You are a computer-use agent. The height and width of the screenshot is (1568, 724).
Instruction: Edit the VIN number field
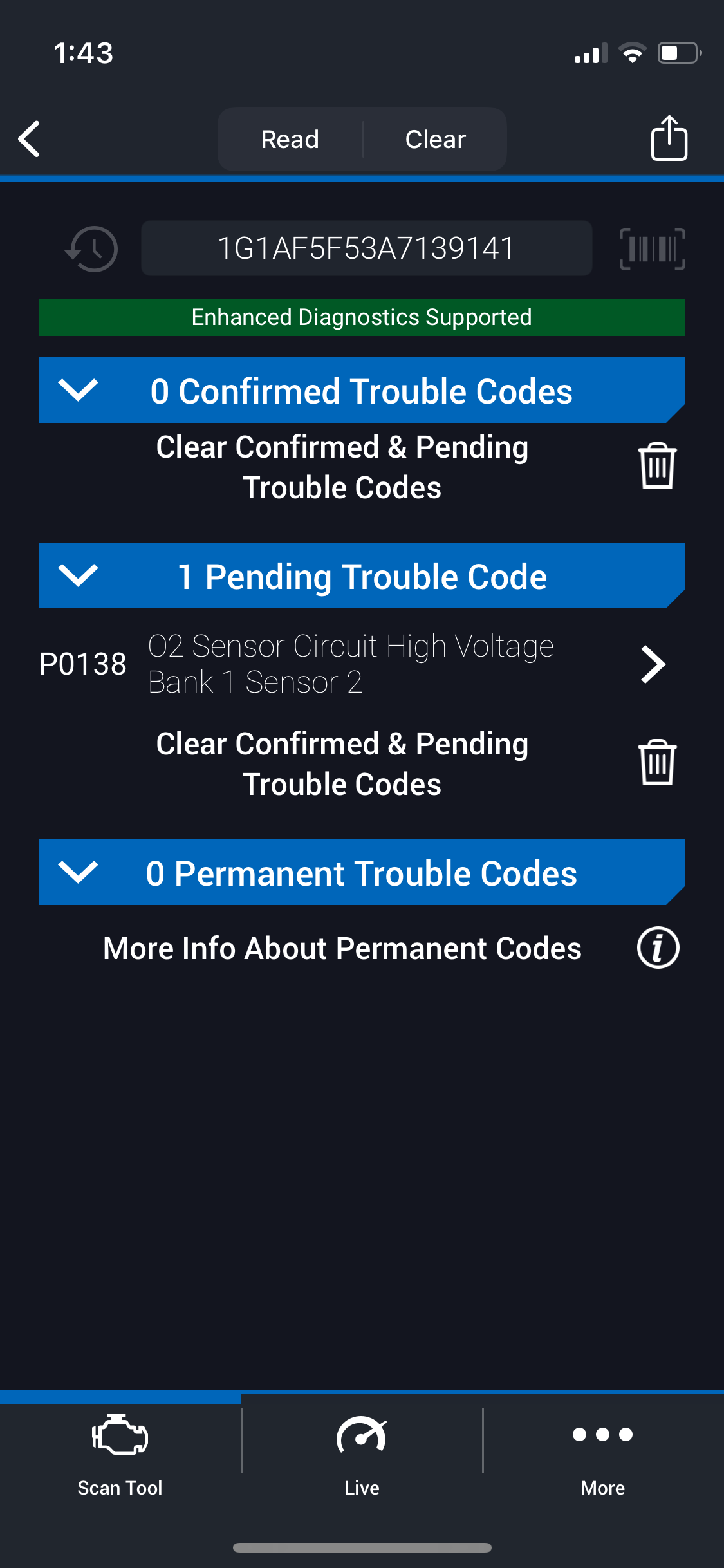(x=366, y=248)
